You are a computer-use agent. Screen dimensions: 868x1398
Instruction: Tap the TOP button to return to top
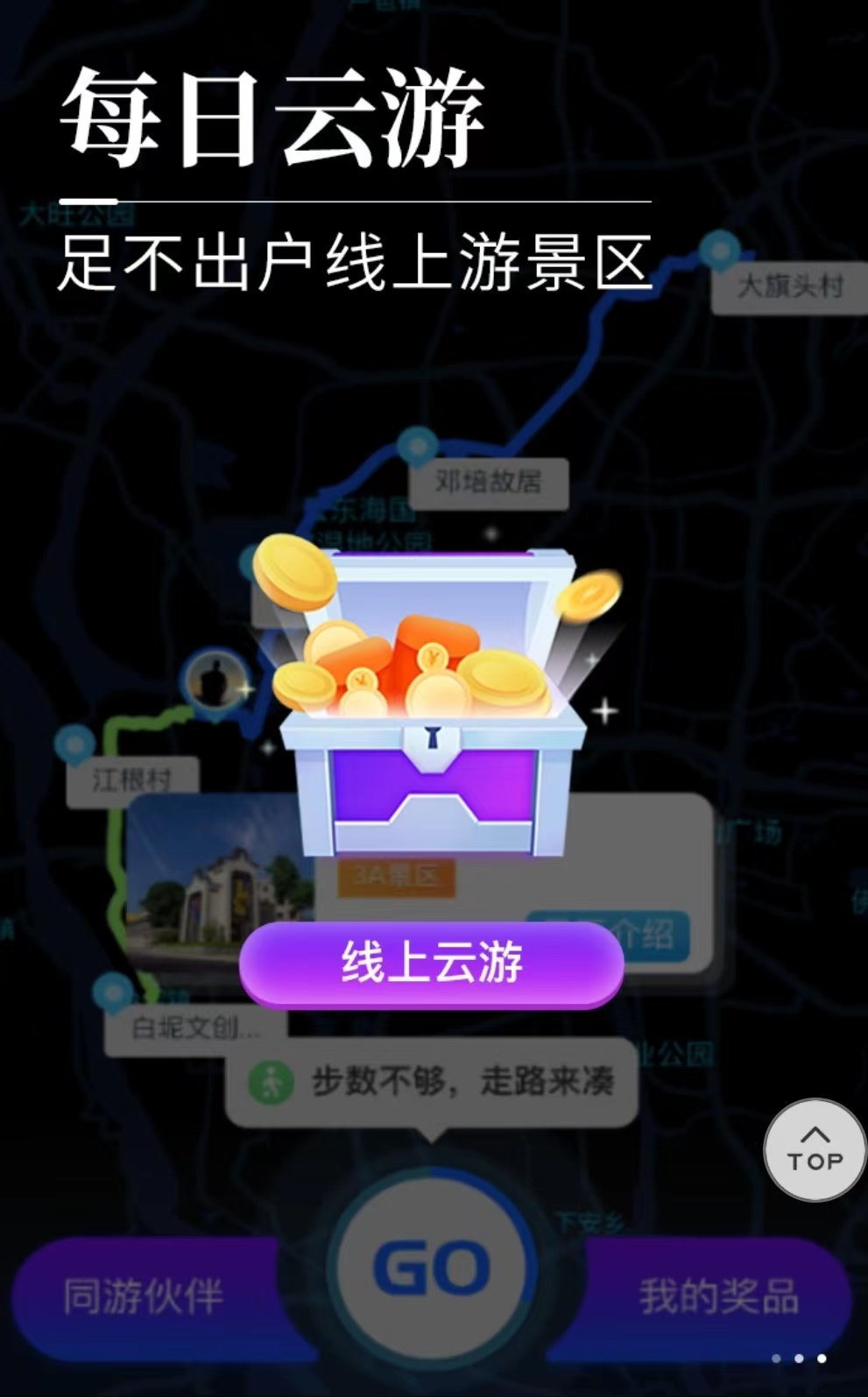point(815,1150)
